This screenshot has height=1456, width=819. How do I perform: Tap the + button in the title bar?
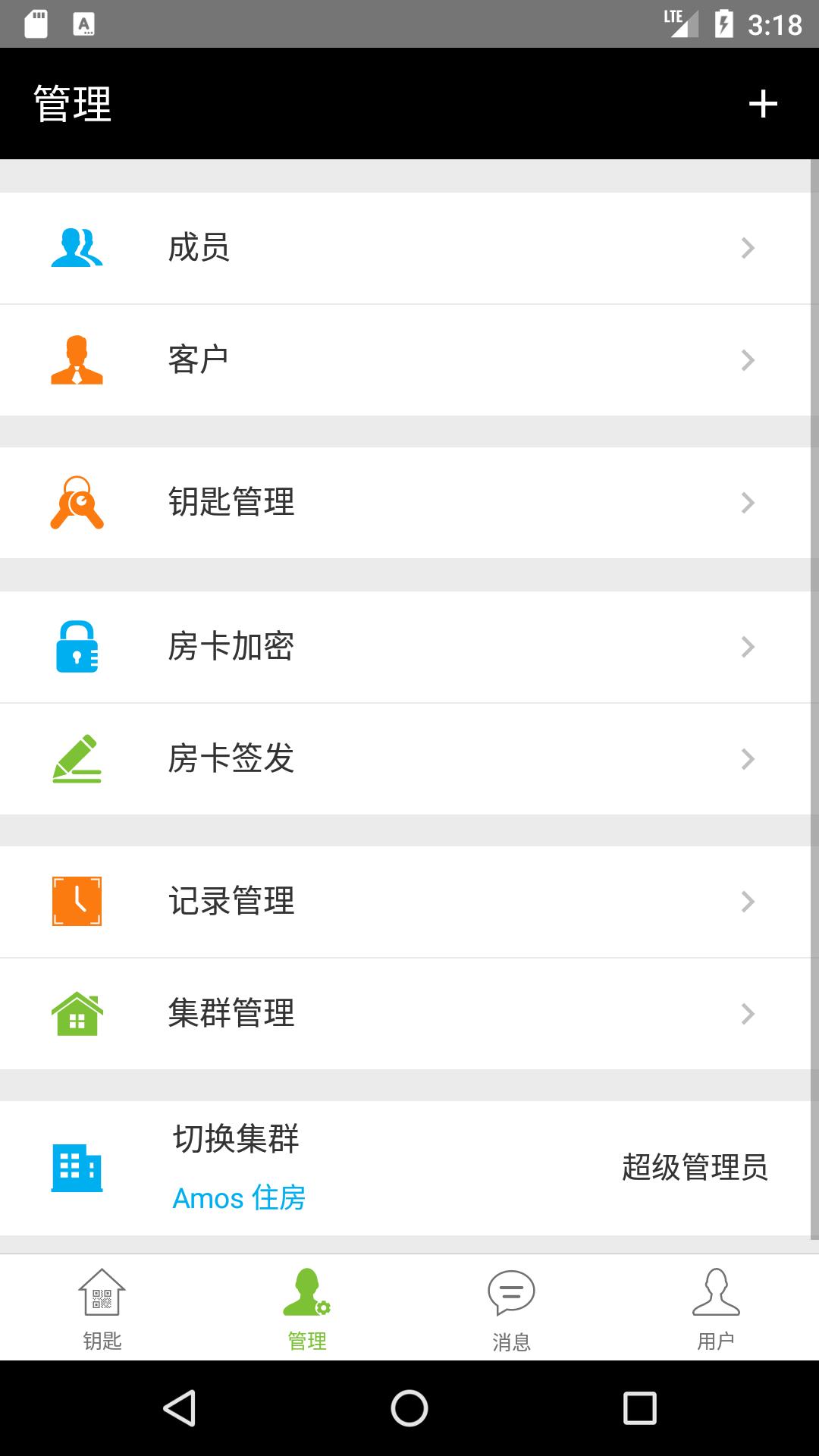[764, 103]
